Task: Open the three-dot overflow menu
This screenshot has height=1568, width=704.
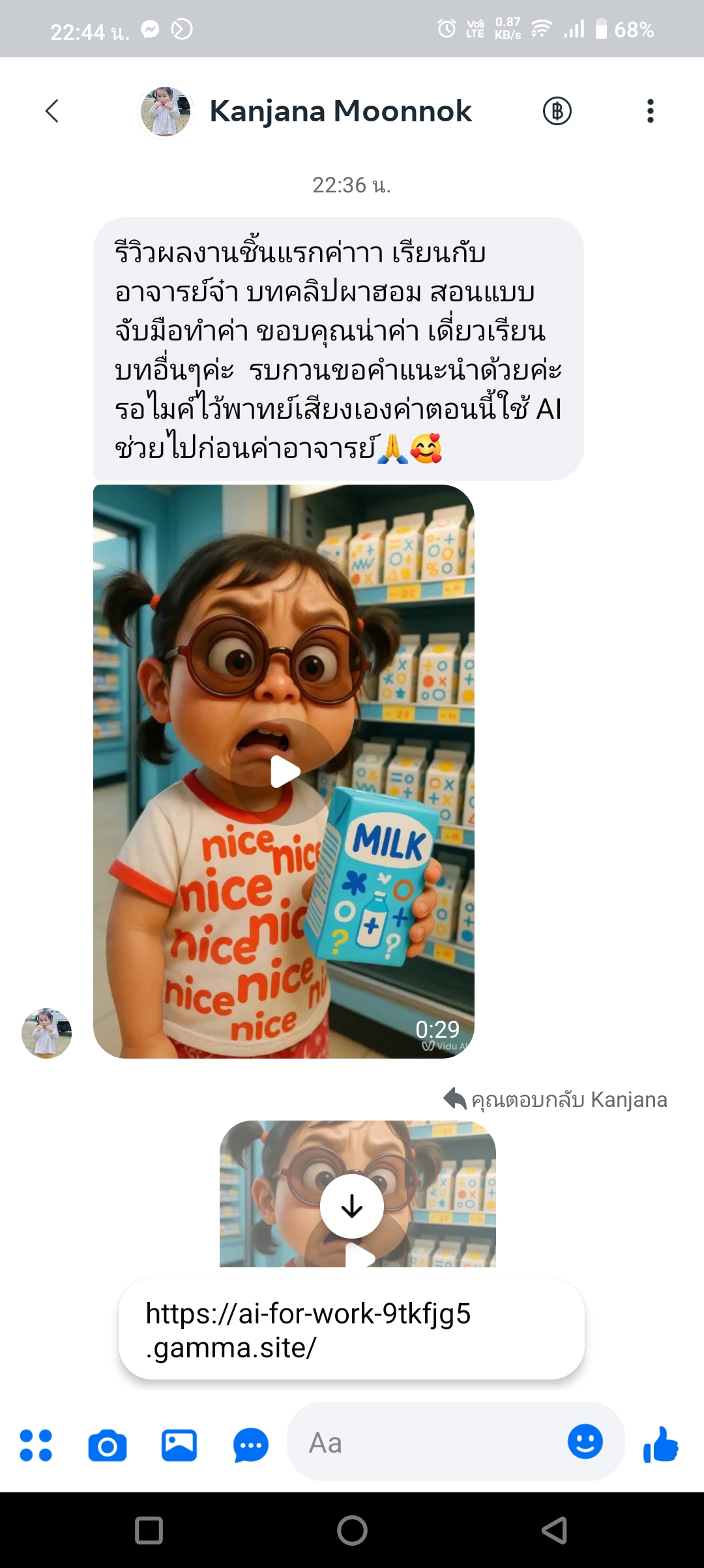Action: point(650,111)
